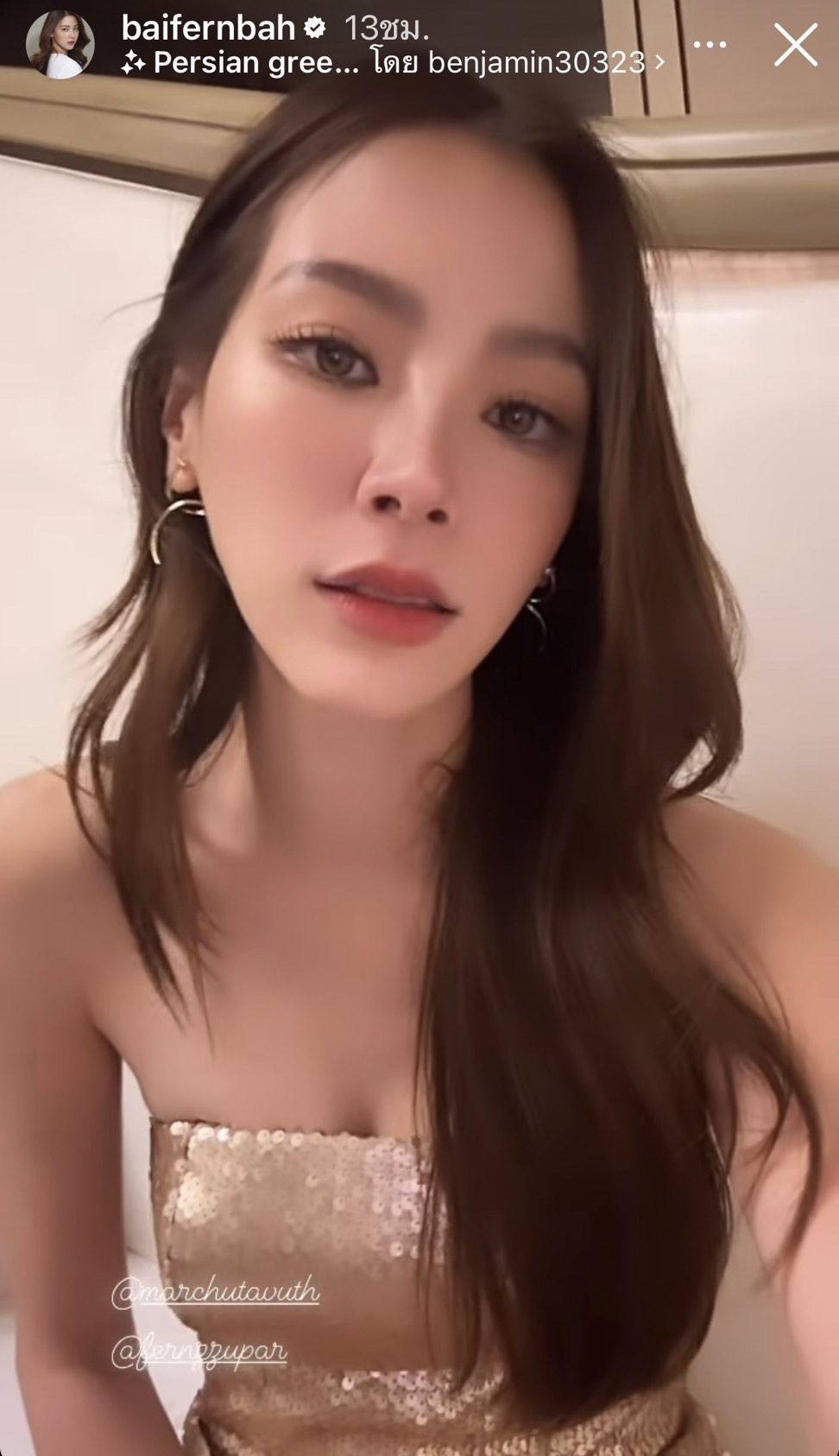The width and height of the screenshot is (839, 1456).
Task: Open the @fernezupar mention
Action: pyautogui.click(x=199, y=1351)
